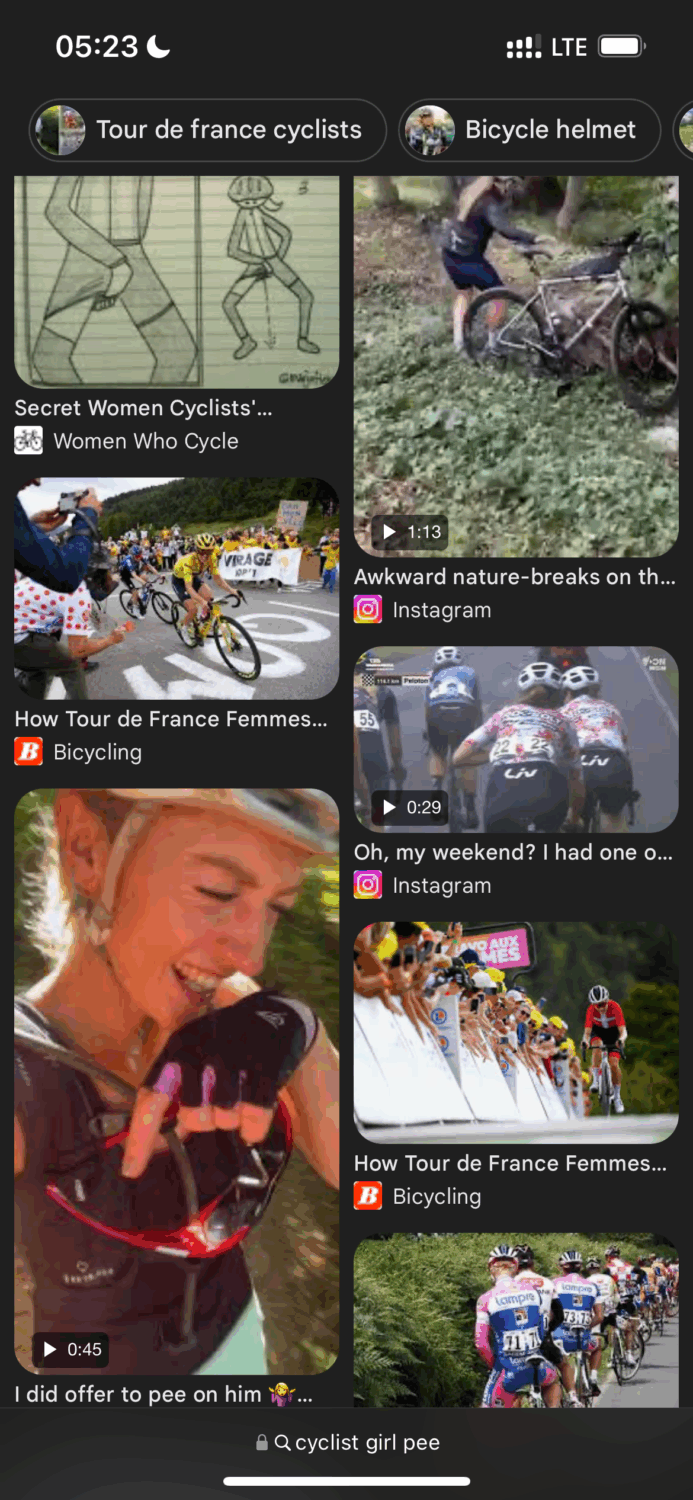This screenshot has width=693, height=1500.
Task: Open the 0:45 video with the smiling cyclist
Action: (176, 1080)
